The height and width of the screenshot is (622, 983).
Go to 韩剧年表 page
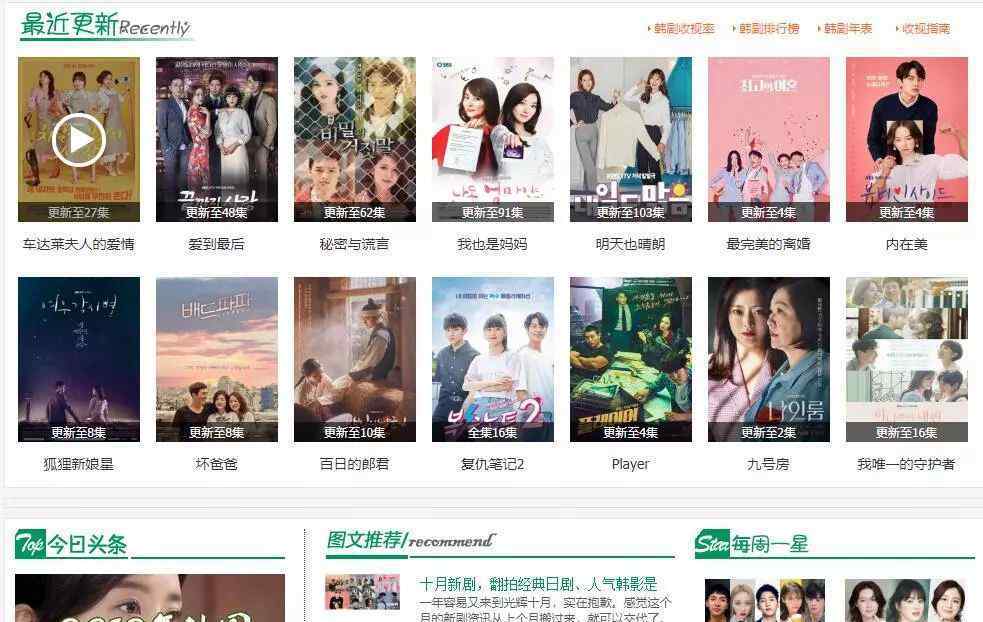[848, 29]
